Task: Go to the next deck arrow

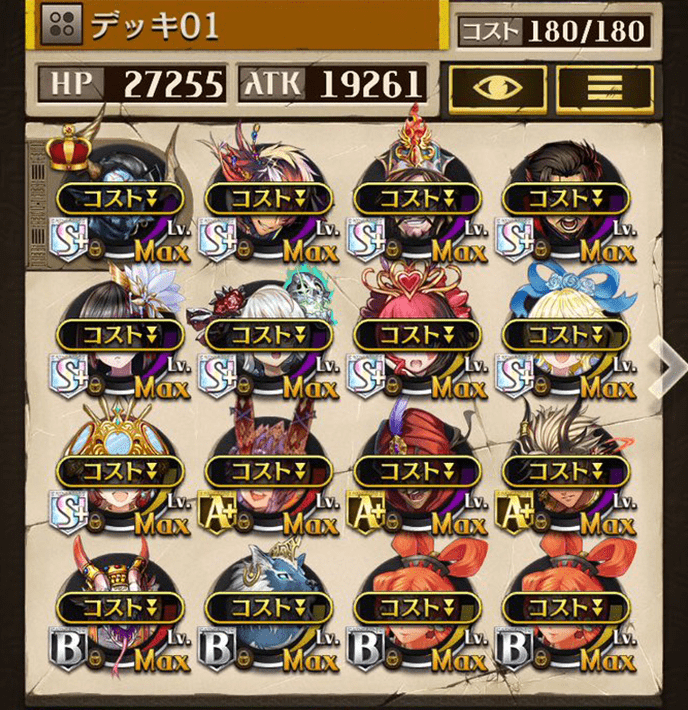Action: coord(668,365)
